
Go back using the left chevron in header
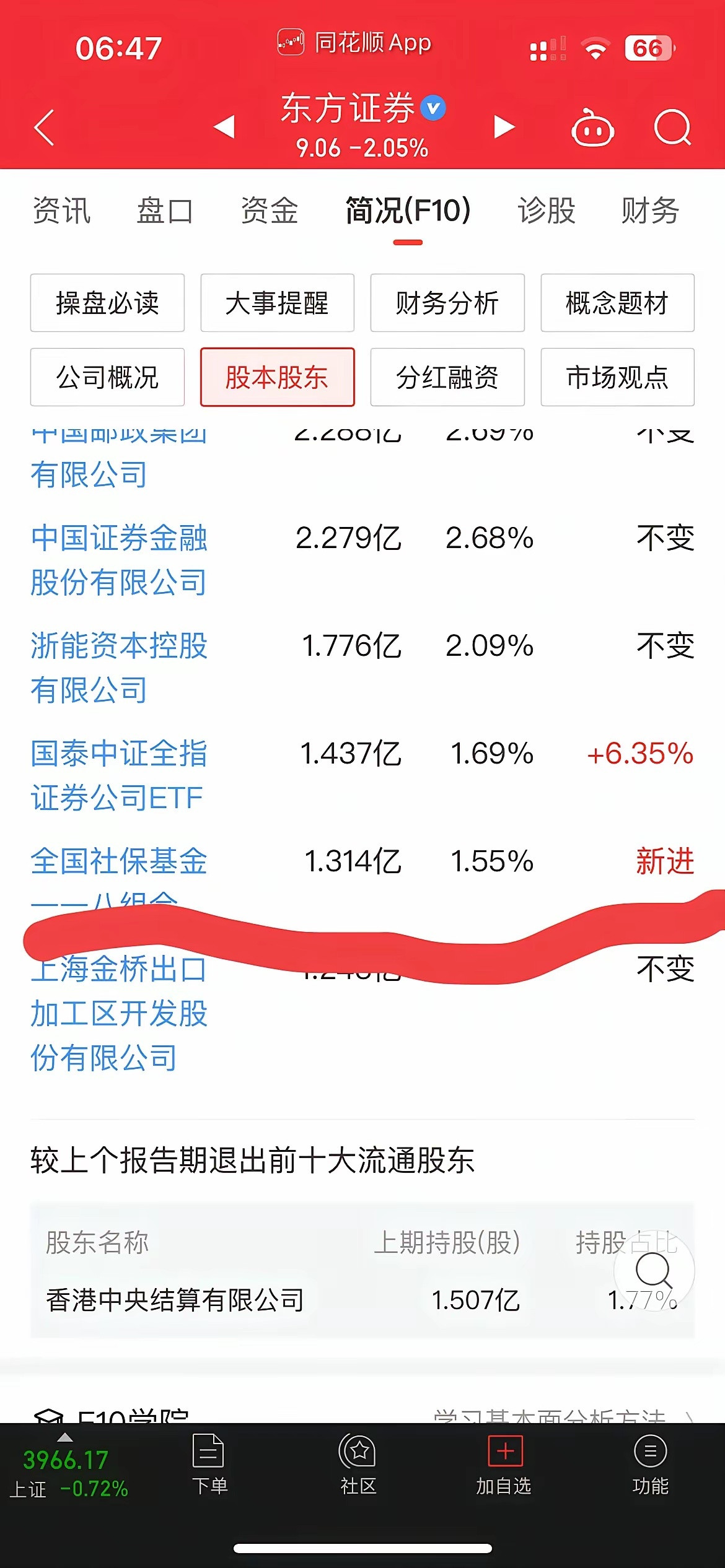tap(42, 127)
